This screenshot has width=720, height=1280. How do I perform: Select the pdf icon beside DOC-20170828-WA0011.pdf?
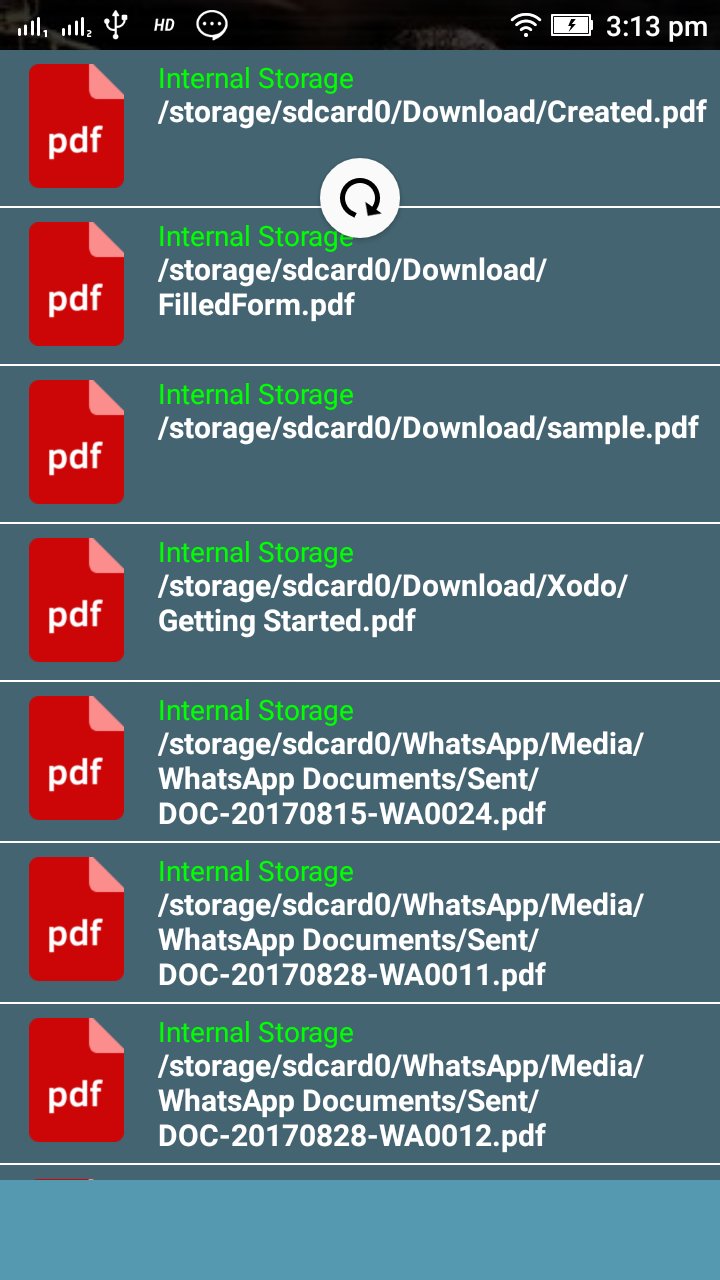point(76,931)
